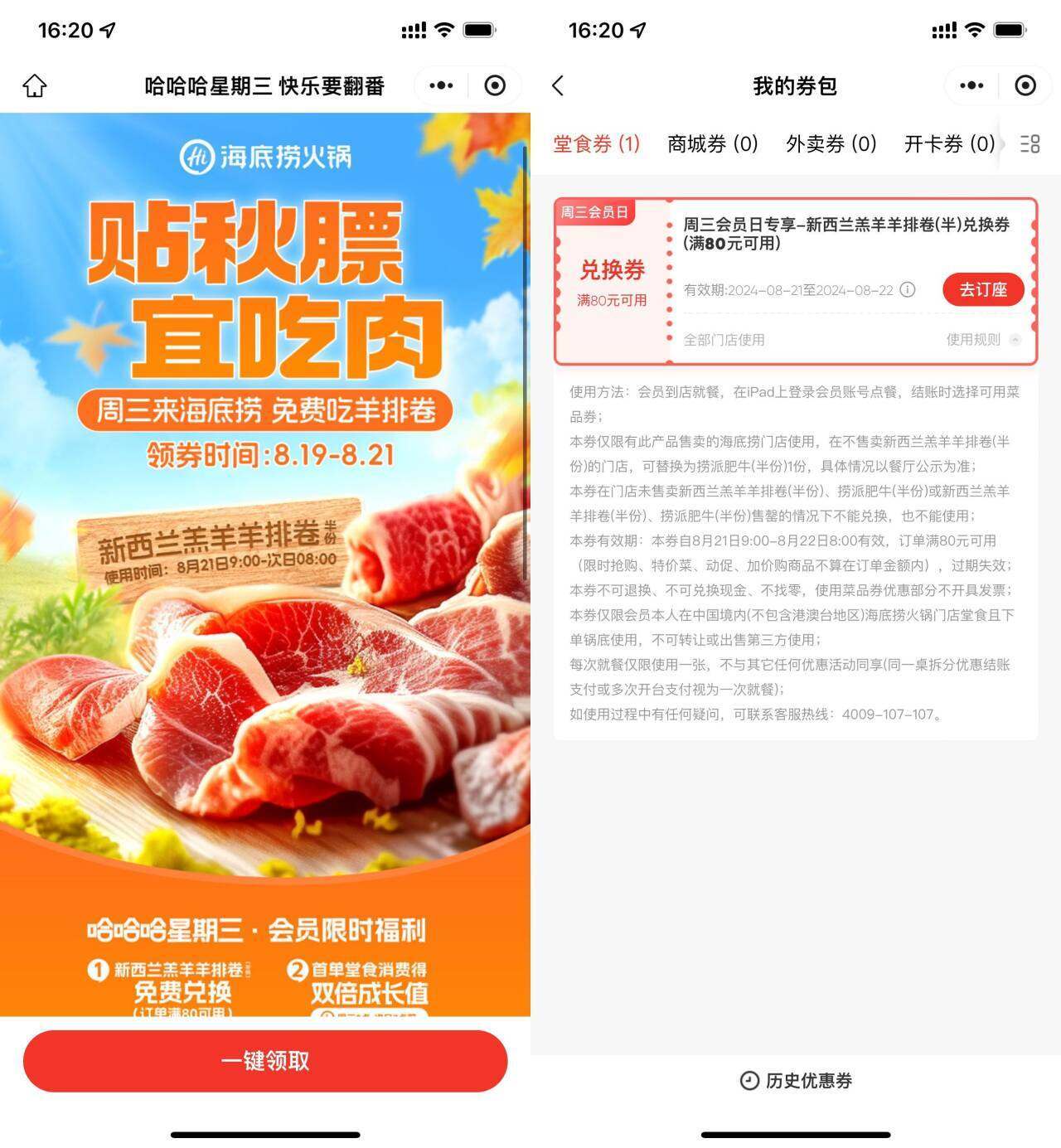Go back from 我的券包

[558, 85]
